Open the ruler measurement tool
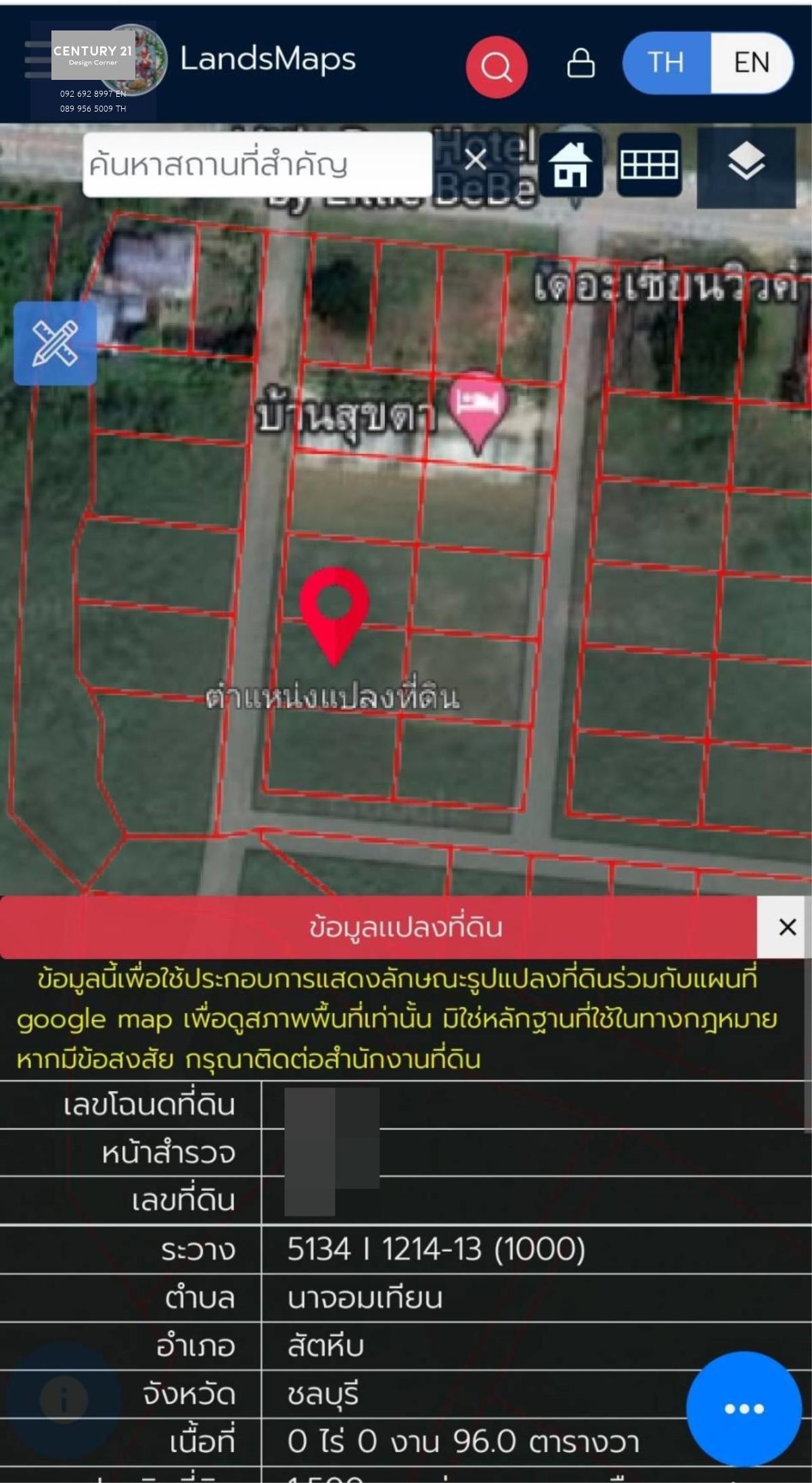812x1483 pixels. [55, 344]
